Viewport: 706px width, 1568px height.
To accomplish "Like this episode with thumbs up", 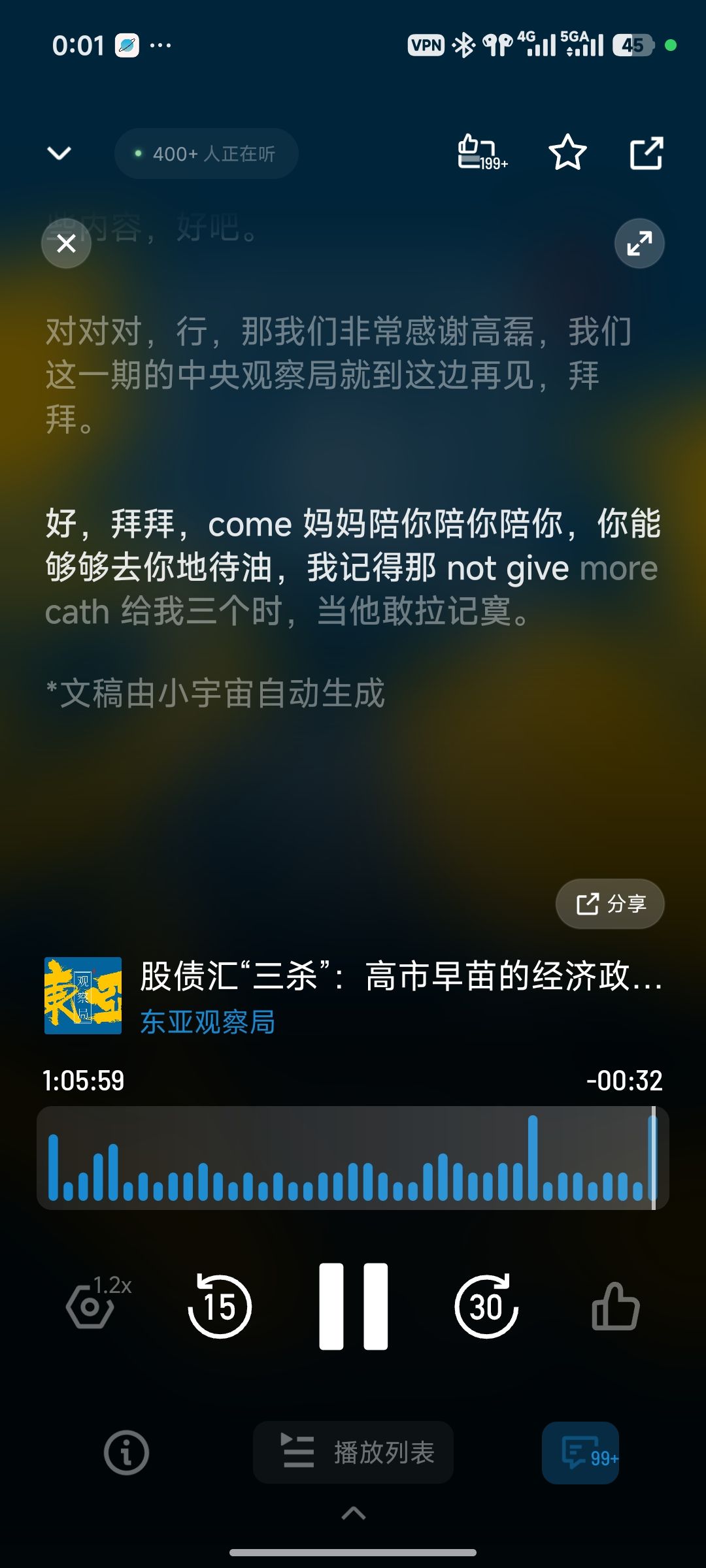I will 615,1305.
